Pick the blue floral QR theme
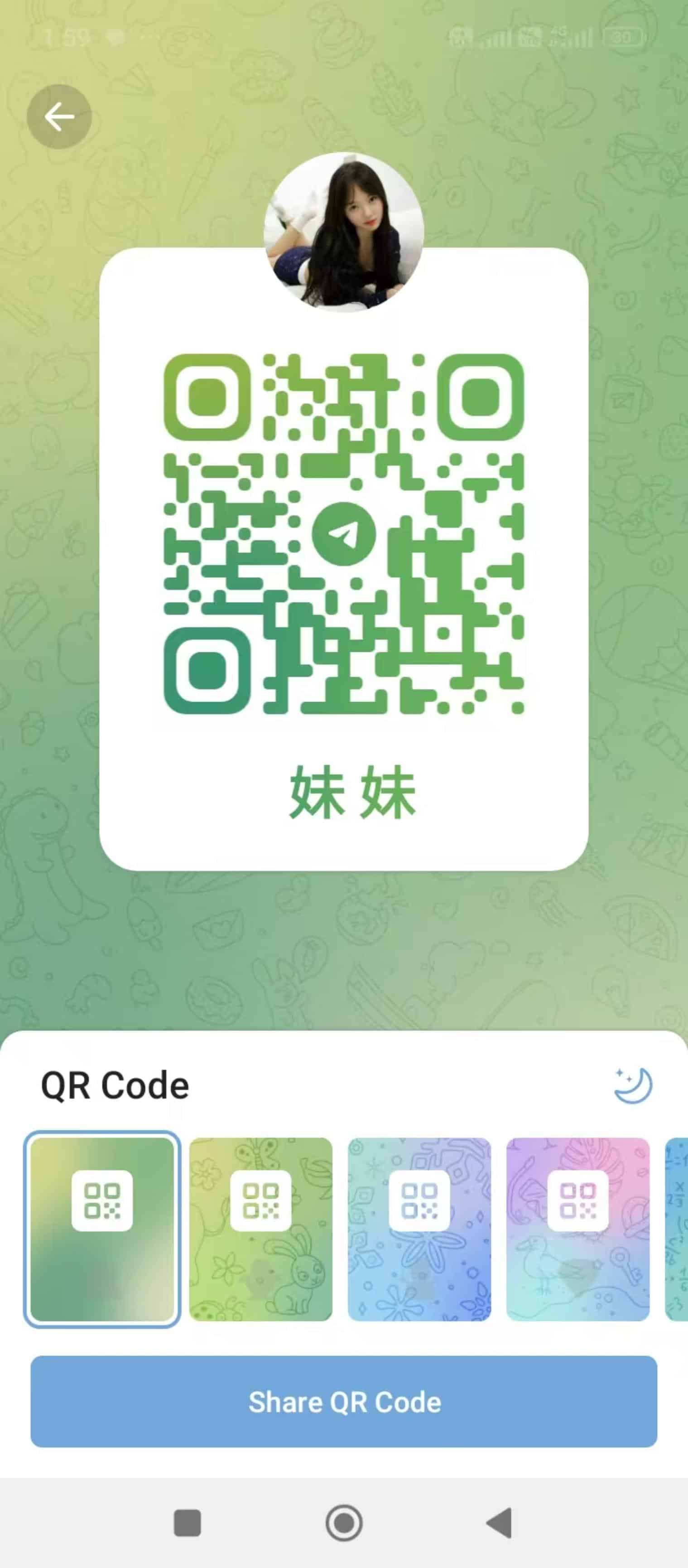 419,1229
